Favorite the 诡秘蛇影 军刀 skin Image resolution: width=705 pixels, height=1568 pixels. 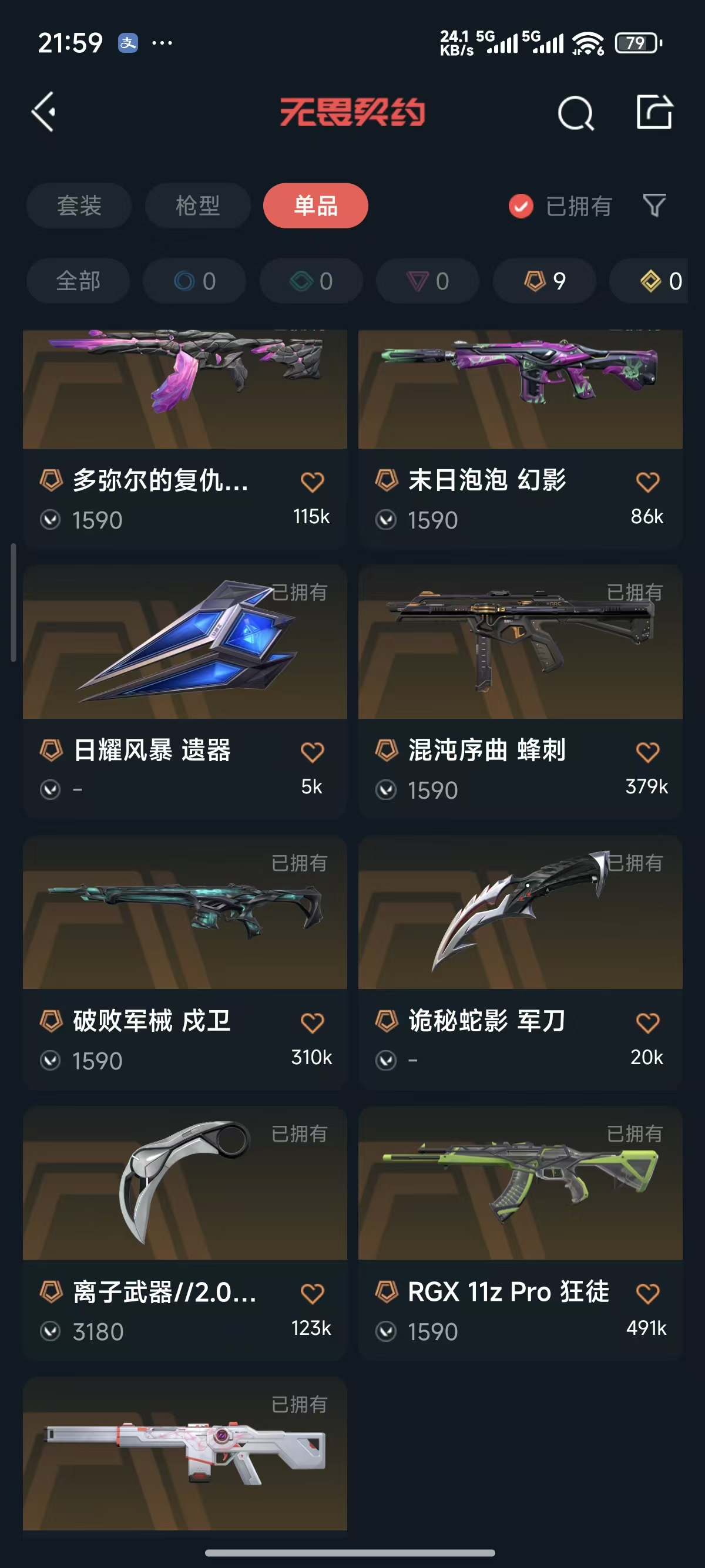[x=647, y=1023]
